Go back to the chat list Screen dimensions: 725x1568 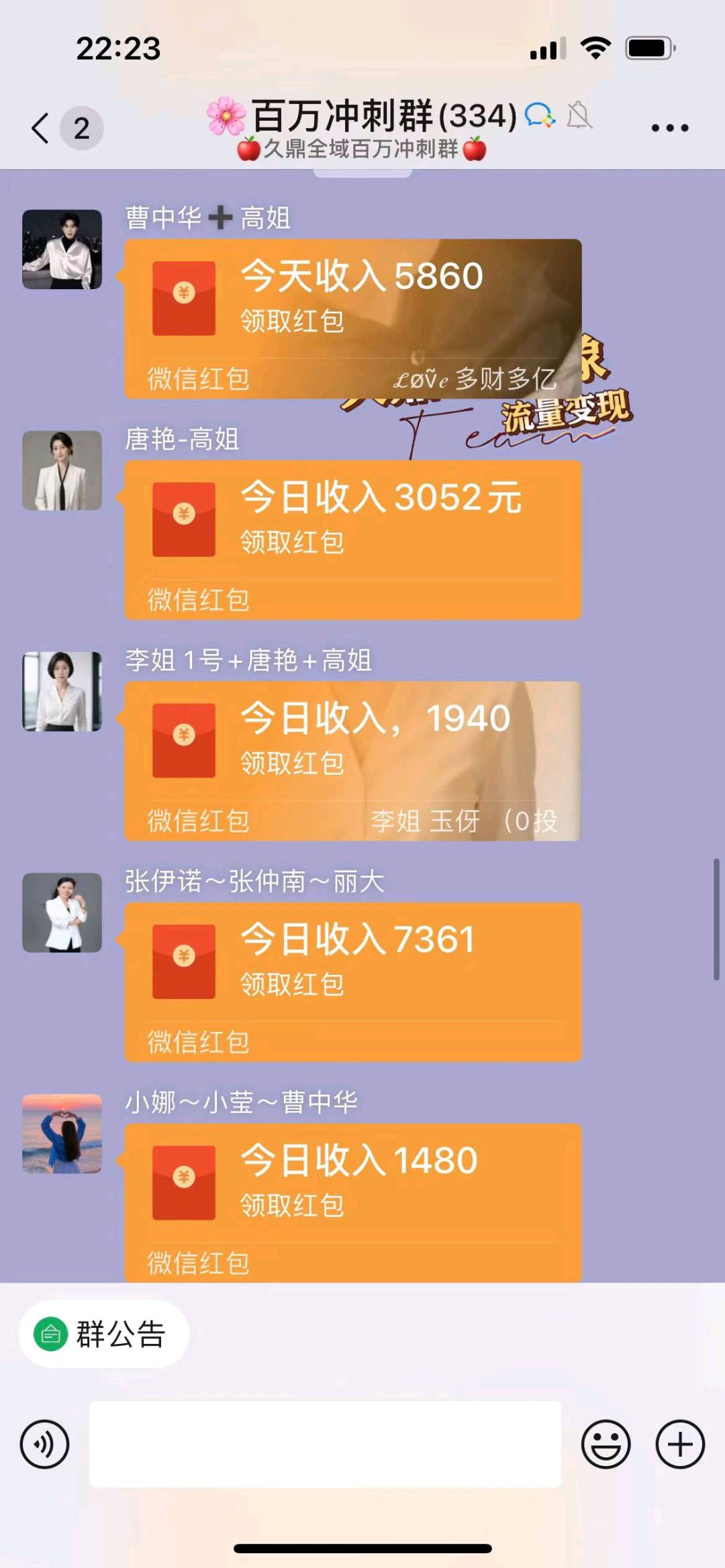(x=42, y=127)
